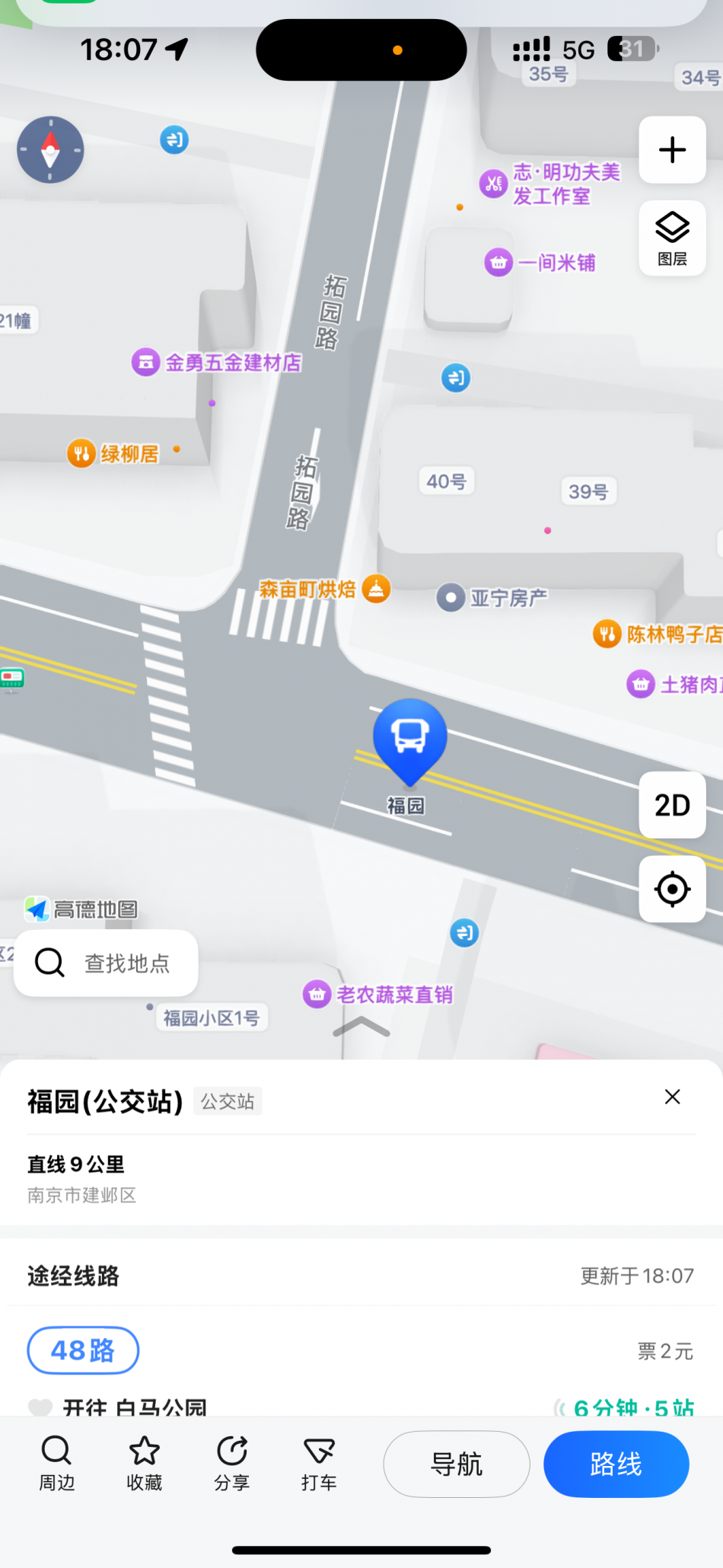Open the 金勇五金建材店 map marker
This screenshot has height=1568, width=723.
145,362
